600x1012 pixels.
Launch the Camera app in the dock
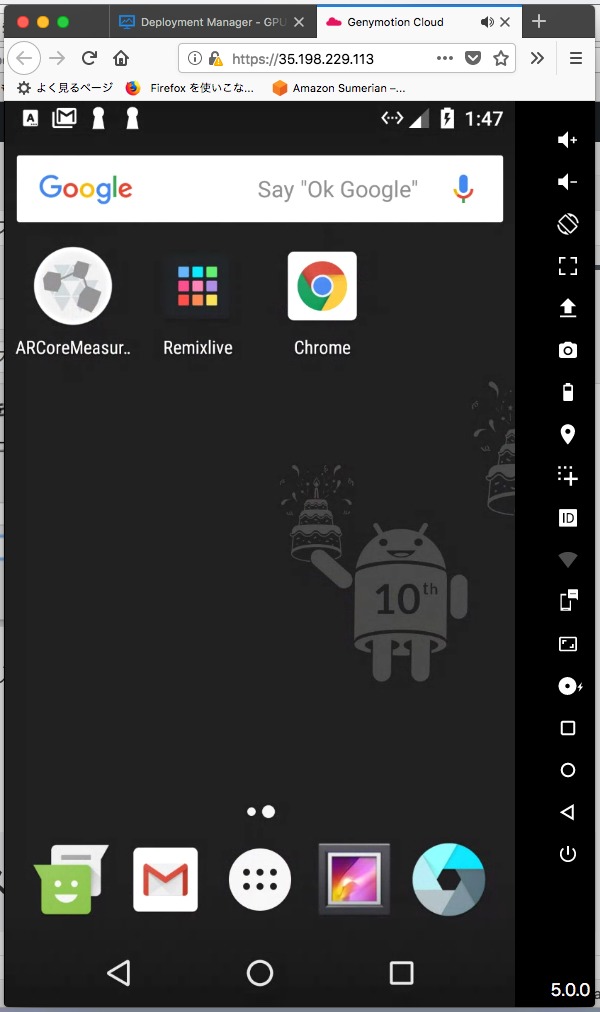coord(448,879)
